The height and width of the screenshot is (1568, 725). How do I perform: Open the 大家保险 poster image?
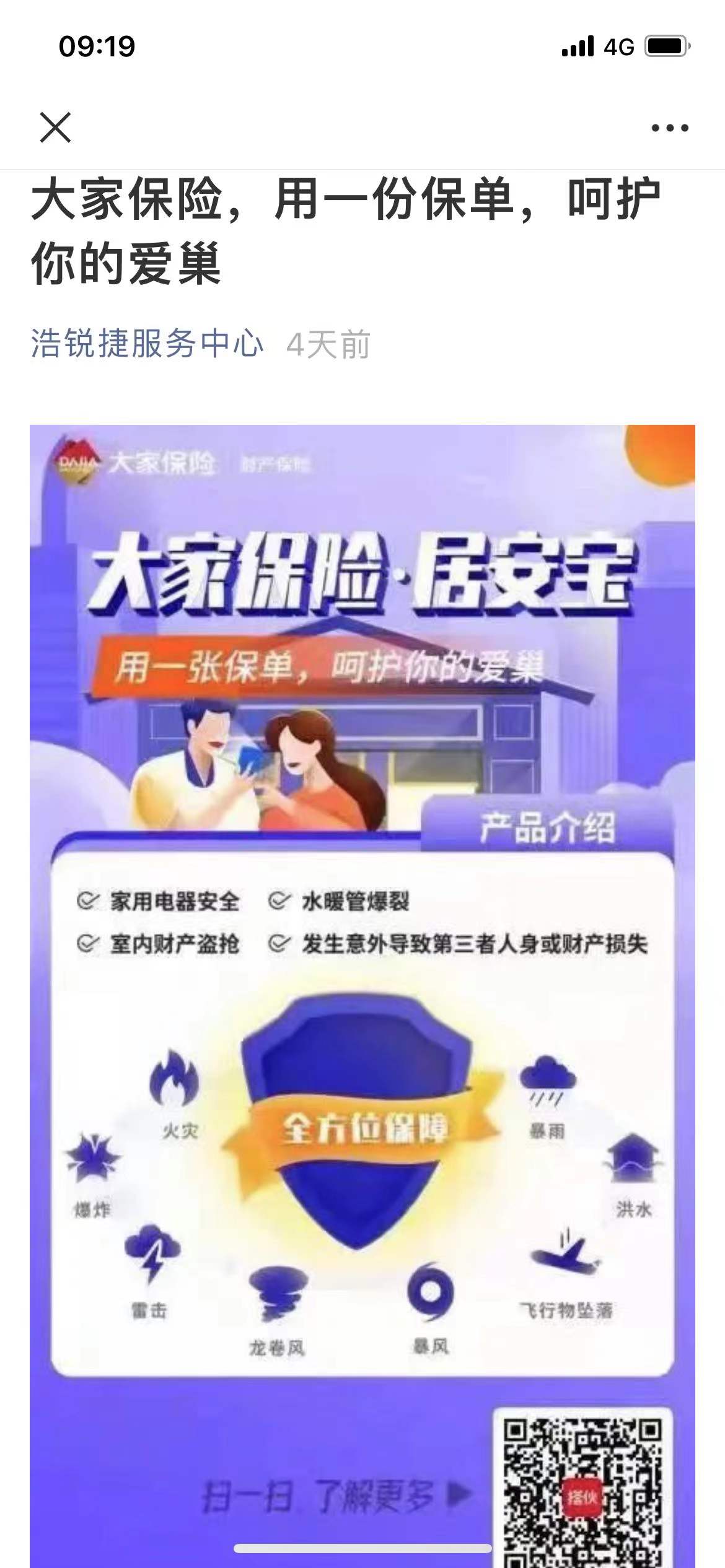pyautogui.click(x=362, y=929)
